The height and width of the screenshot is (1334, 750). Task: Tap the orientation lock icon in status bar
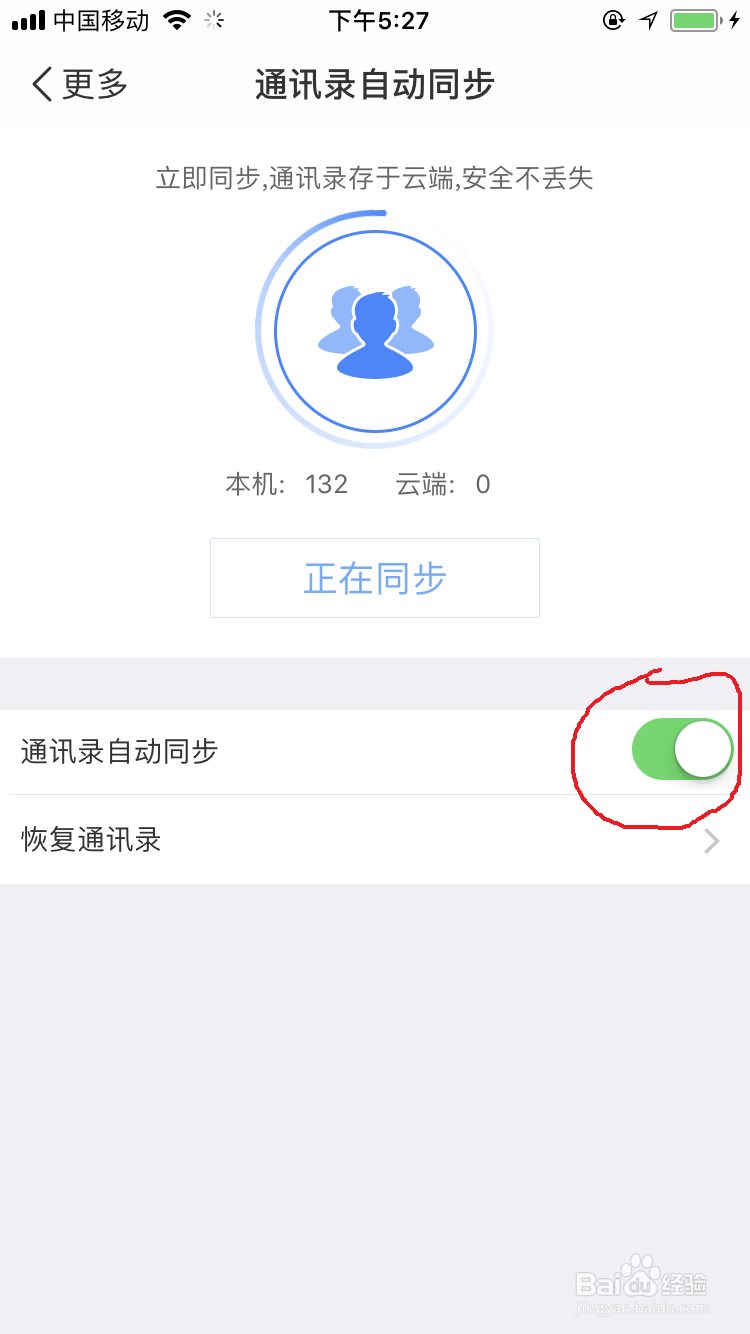point(614,18)
